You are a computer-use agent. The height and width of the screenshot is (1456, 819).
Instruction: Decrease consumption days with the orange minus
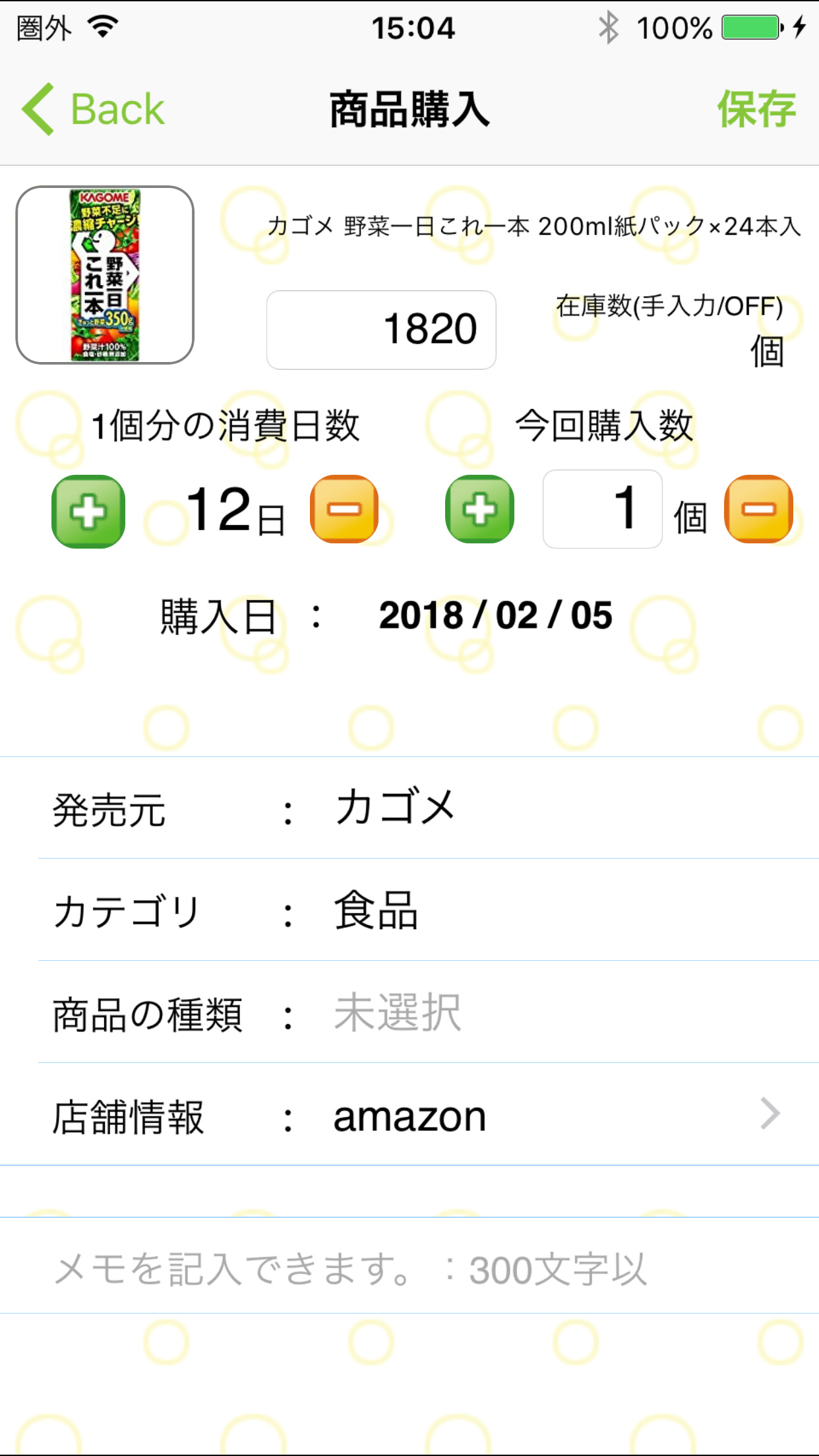(x=344, y=510)
